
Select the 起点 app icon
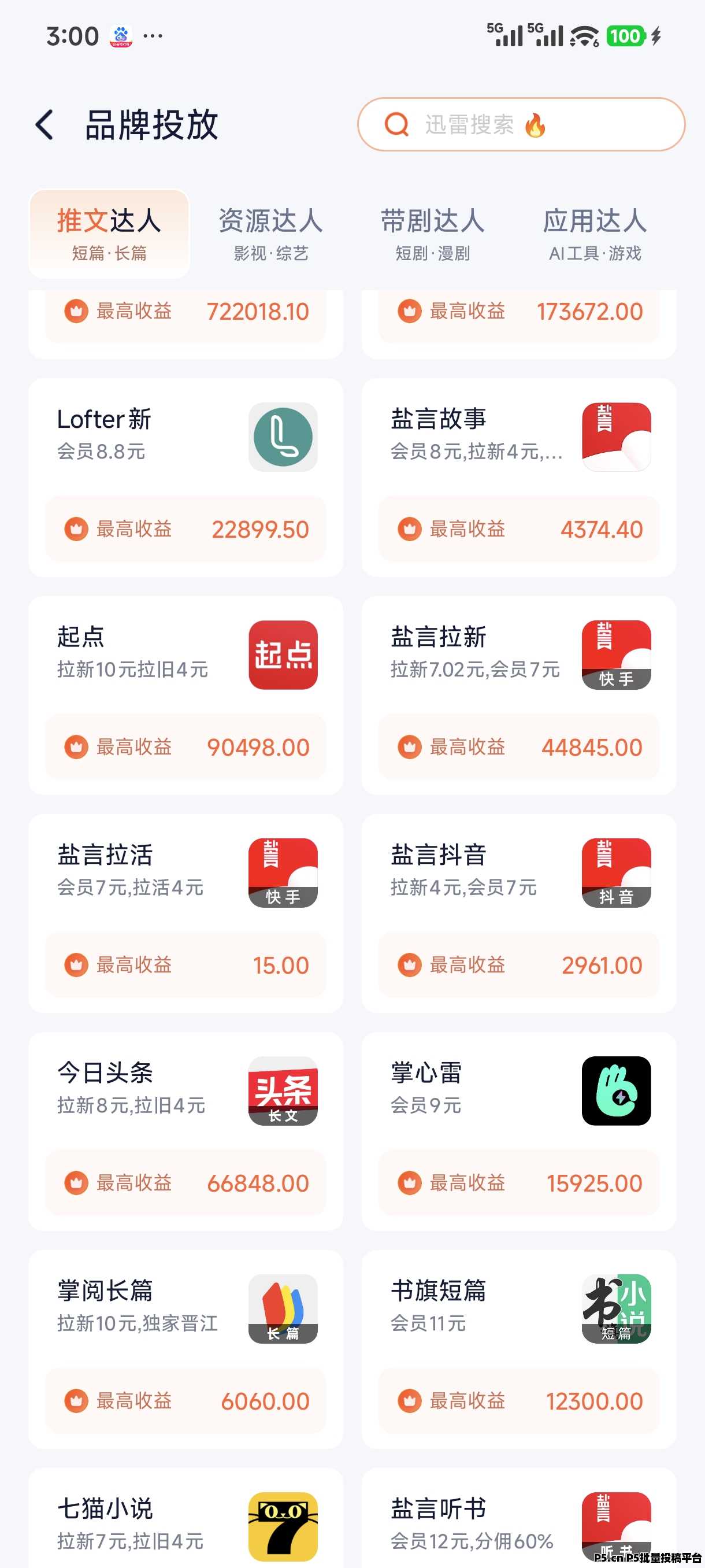click(284, 656)
